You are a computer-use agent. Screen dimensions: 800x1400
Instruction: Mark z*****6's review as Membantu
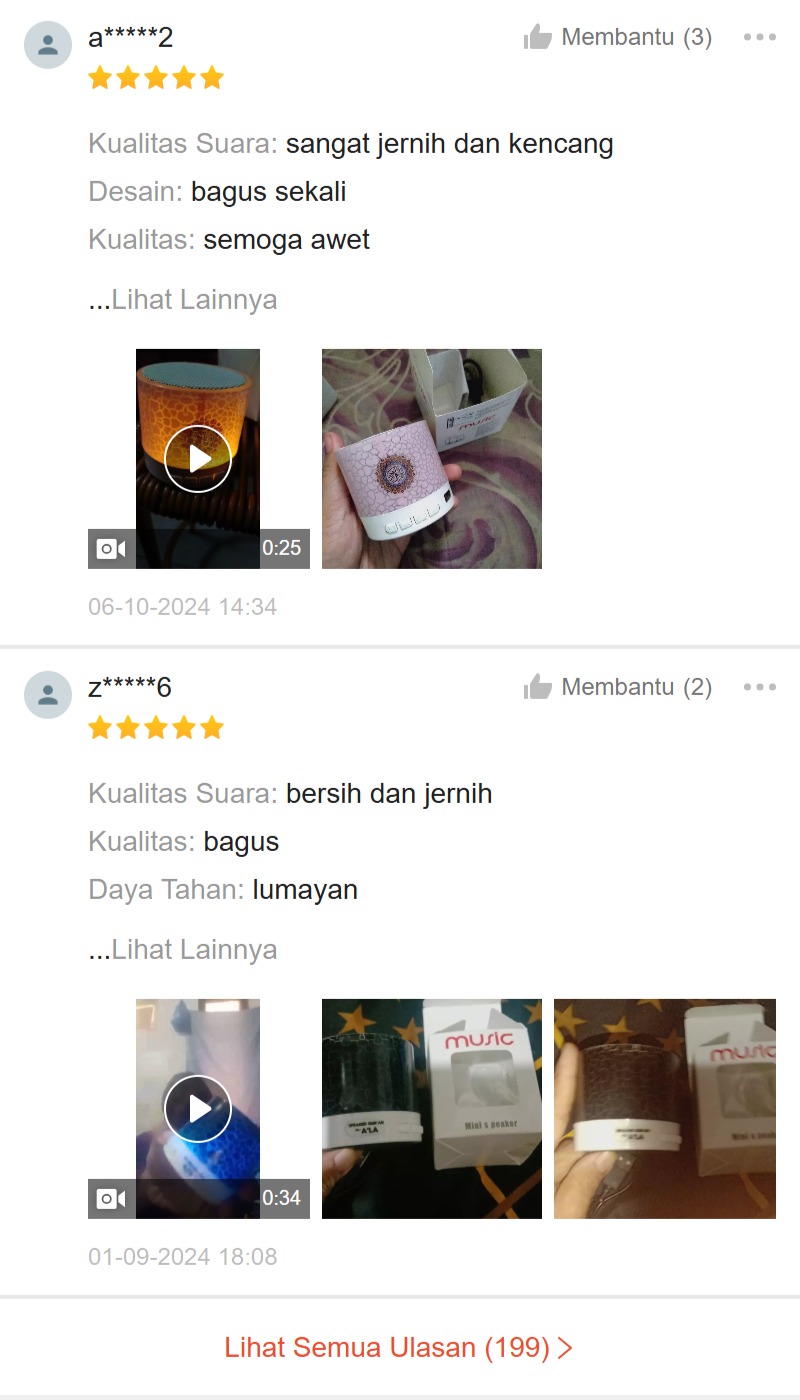617,688
